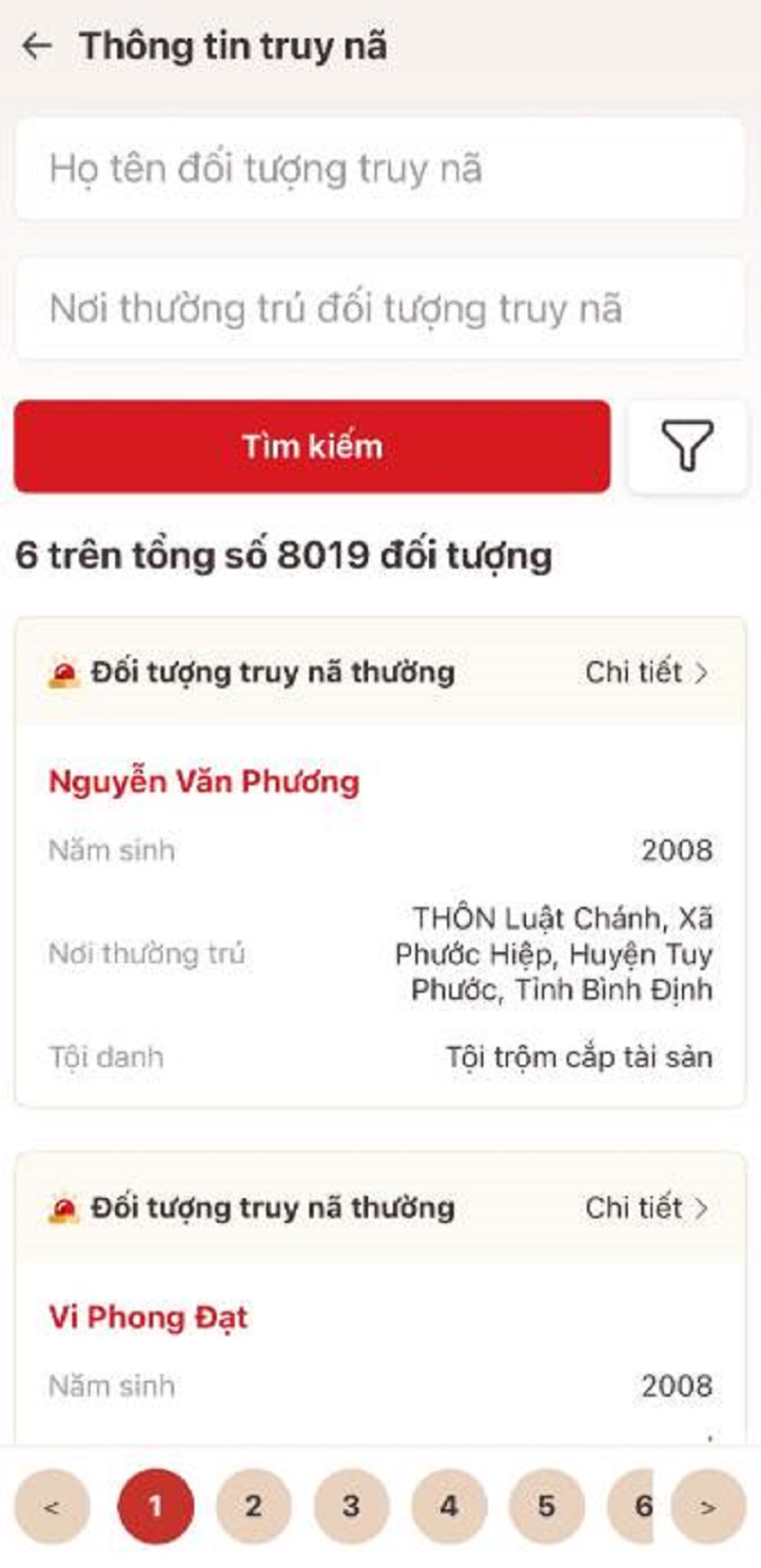
Task: Jump to page 2
Action: 253,1506
